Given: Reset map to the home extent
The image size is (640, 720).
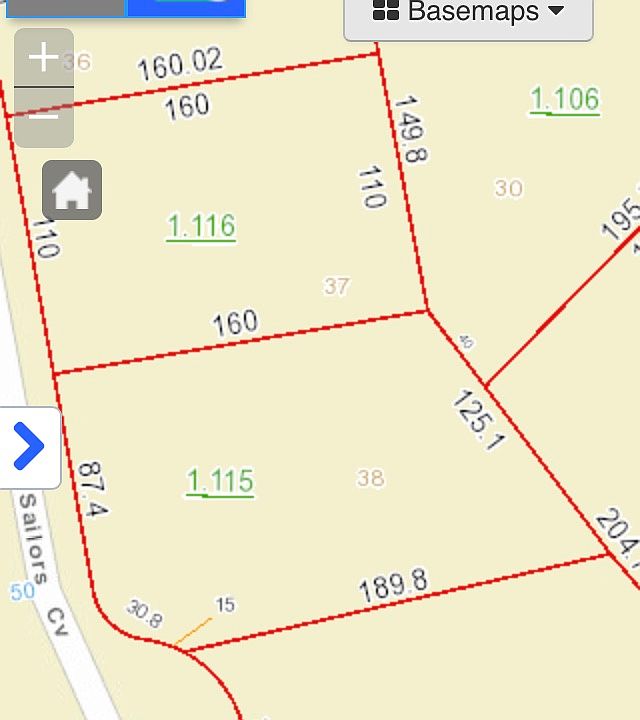Looking at the screenshot, I should pos(72,190).
